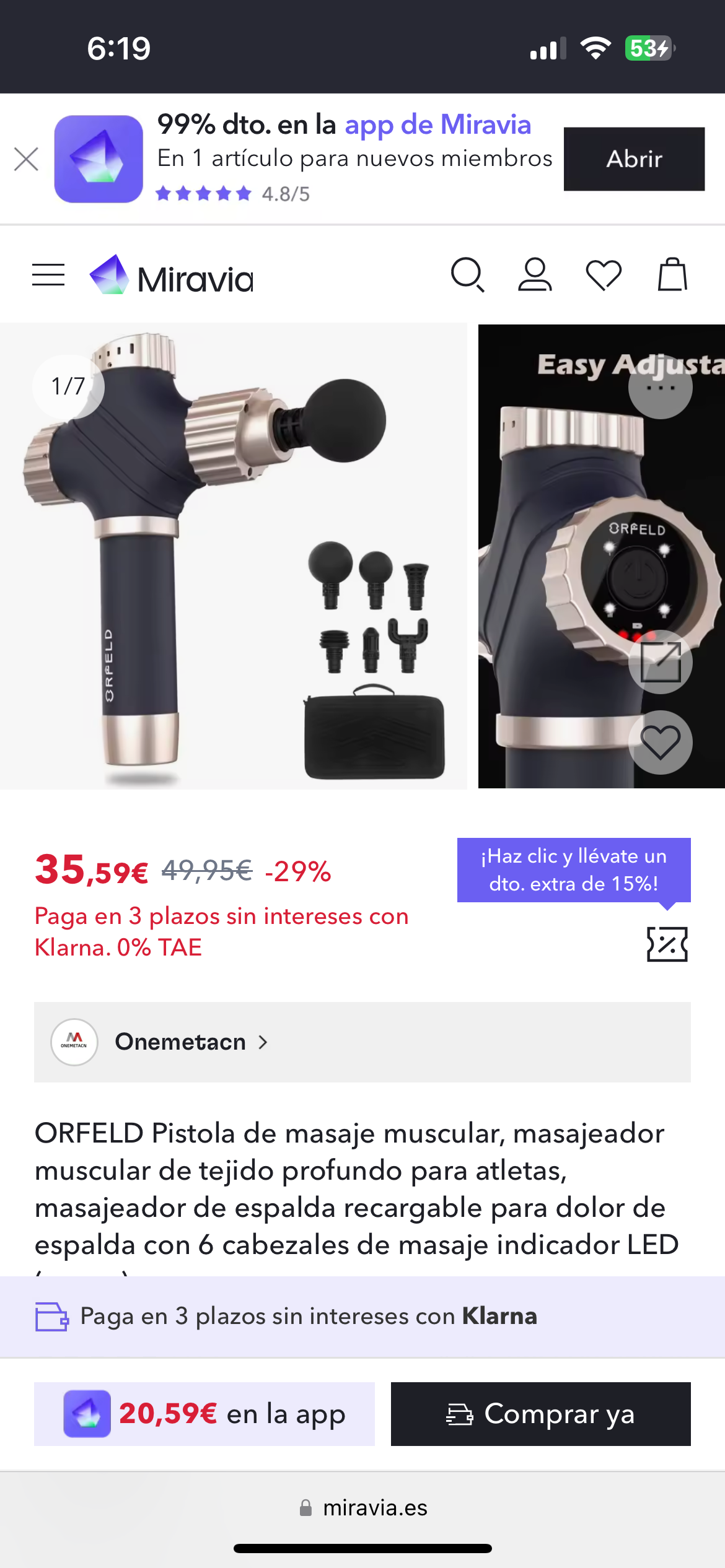This screenshot has width=725, height=1568.
Task: Share this product
Action: point(660,662)
